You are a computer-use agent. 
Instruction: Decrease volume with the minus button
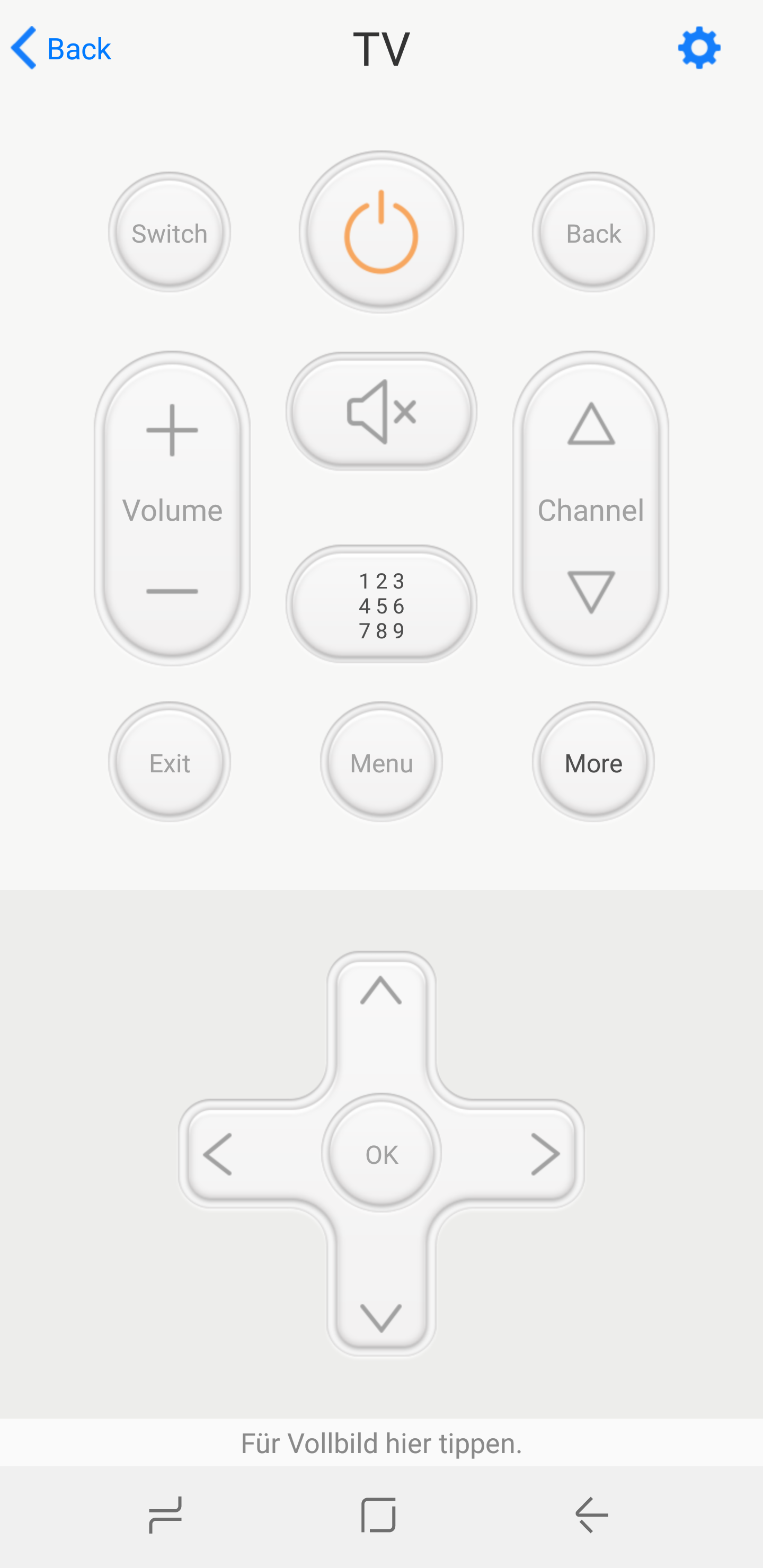(x=172, y=592)
